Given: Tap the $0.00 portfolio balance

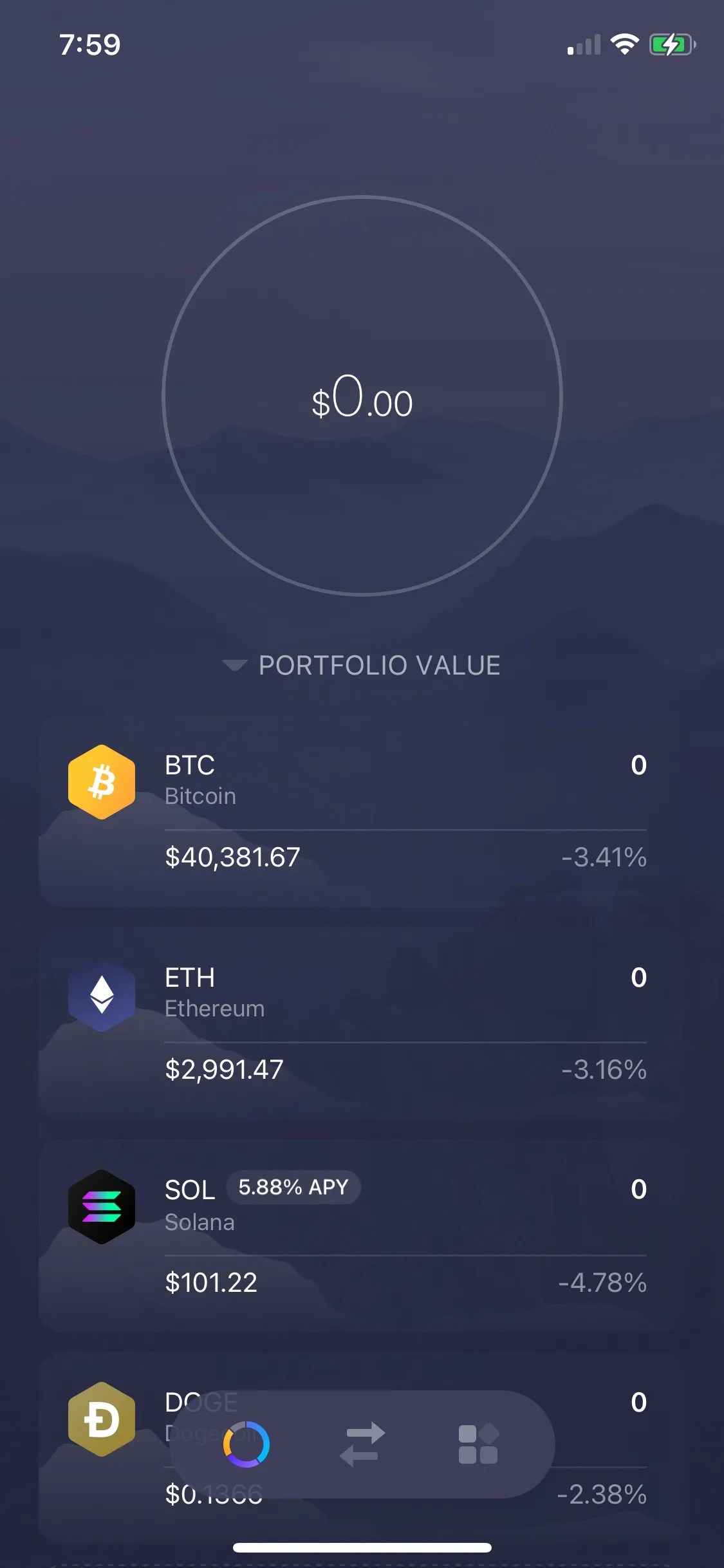Looking at the screenshot, I should click(362, 400).
